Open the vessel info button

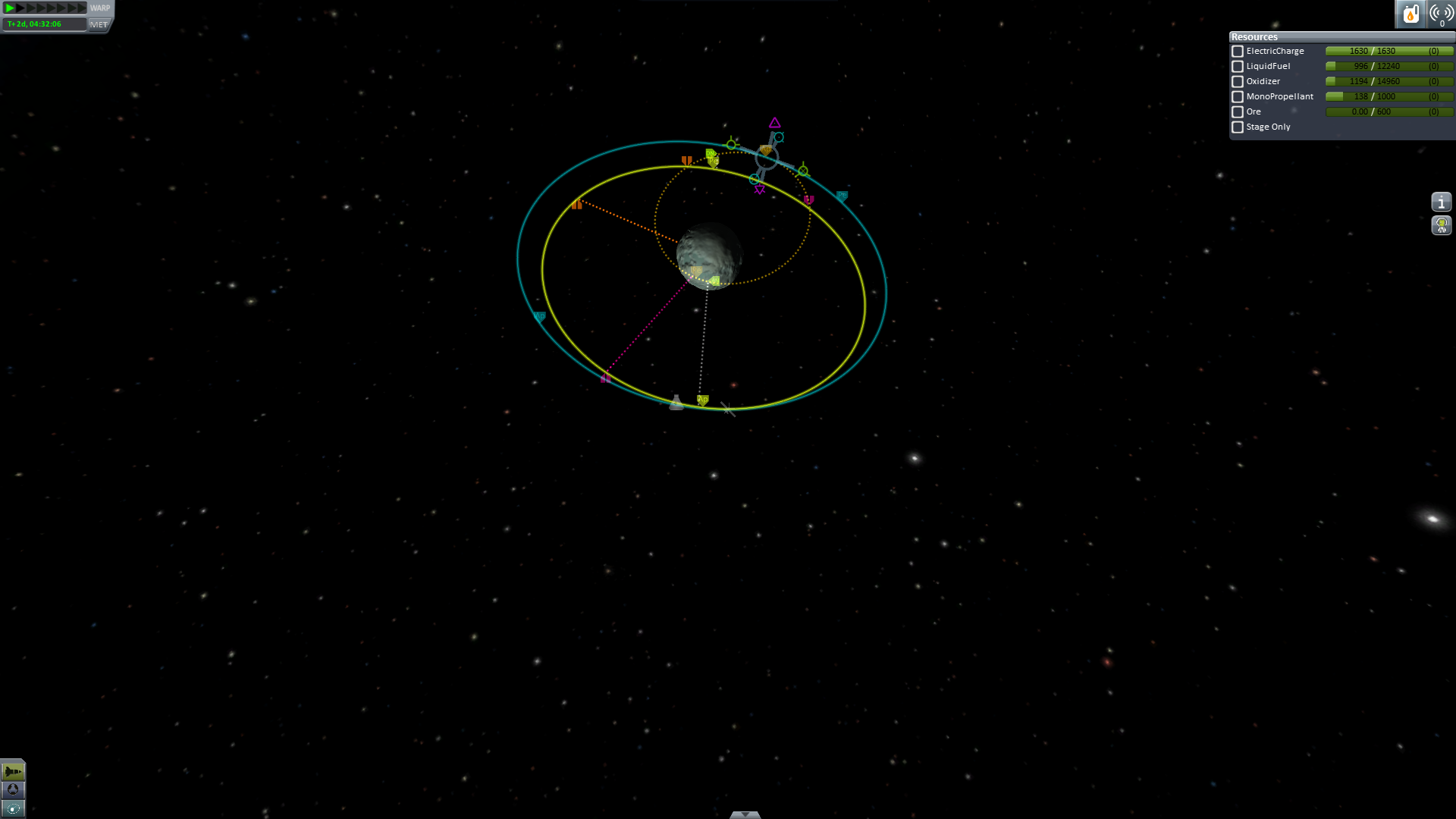coord(1441,202)
